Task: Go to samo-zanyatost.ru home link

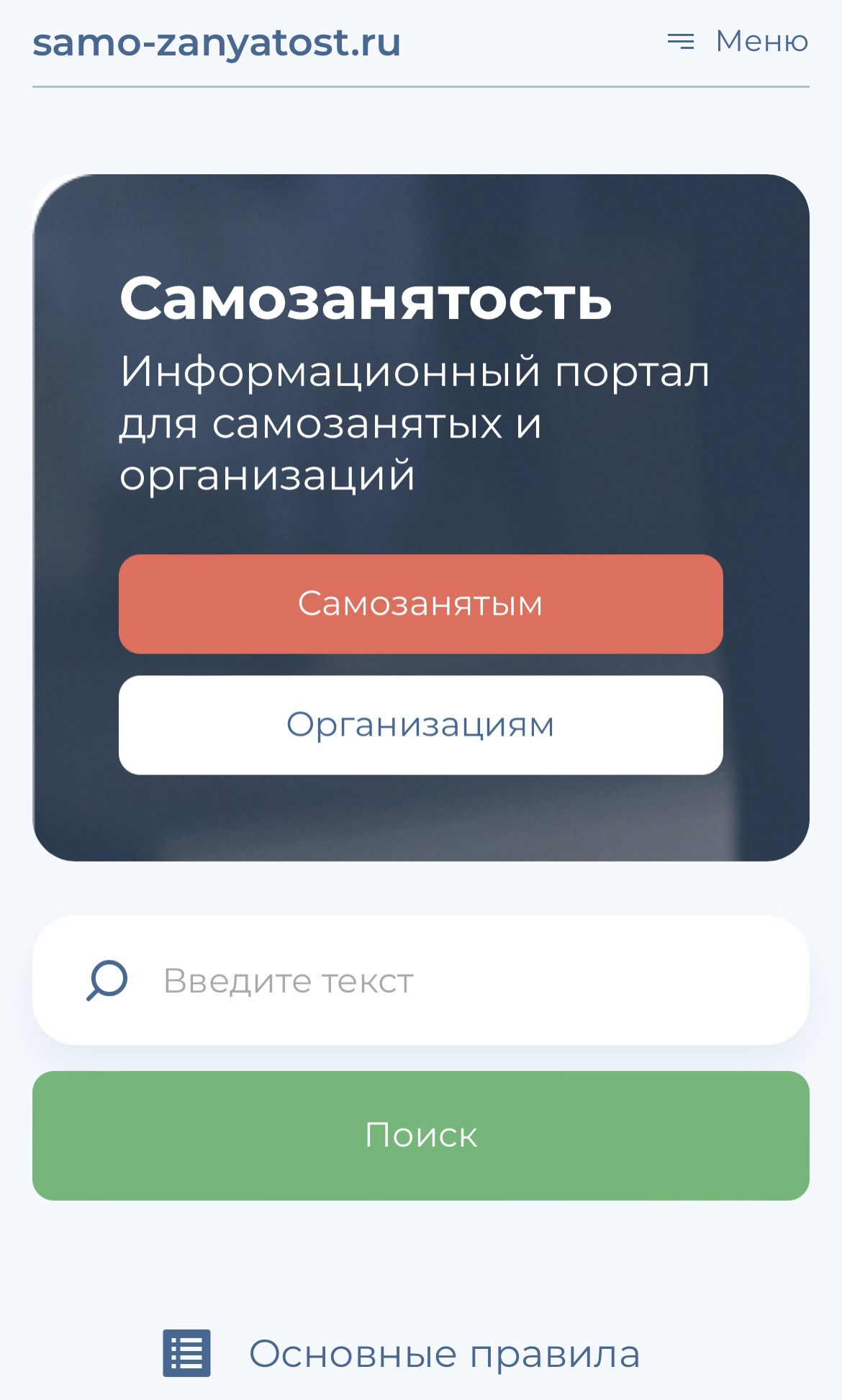Action: click(x=217, y=42)
